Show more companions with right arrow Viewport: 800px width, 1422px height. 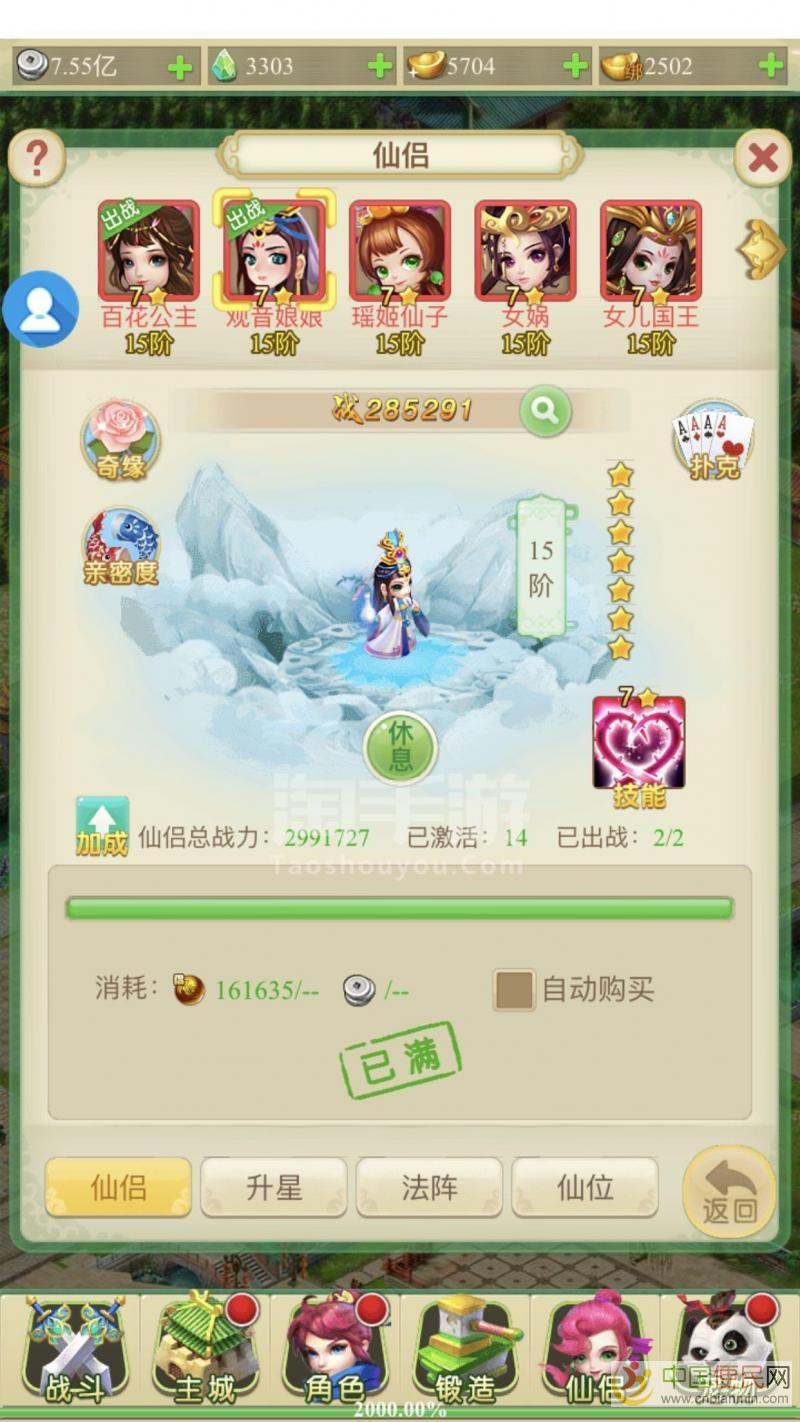[x=762, y=250]
